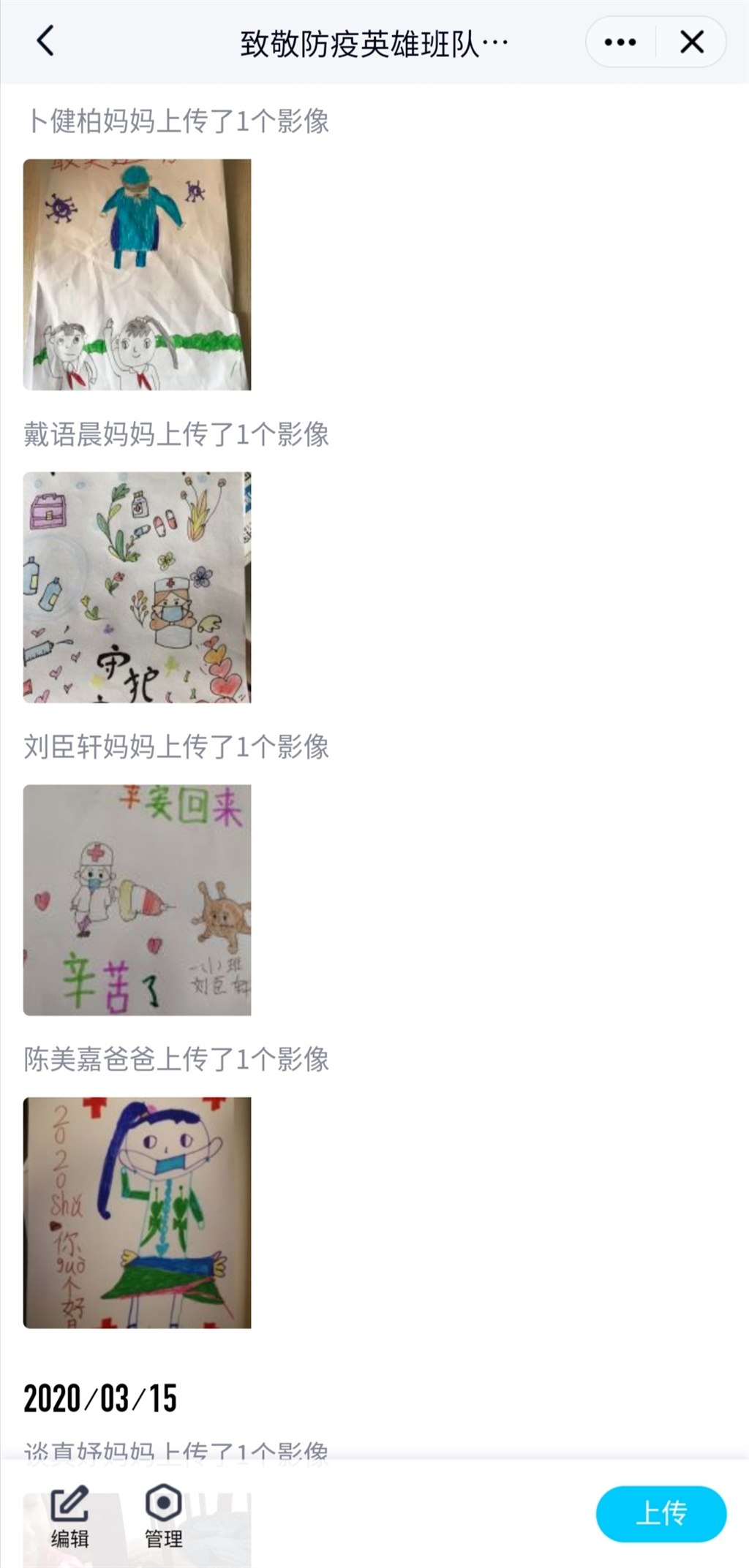
Task: Go back using the top-left arrow
Action: click(45, 41)
